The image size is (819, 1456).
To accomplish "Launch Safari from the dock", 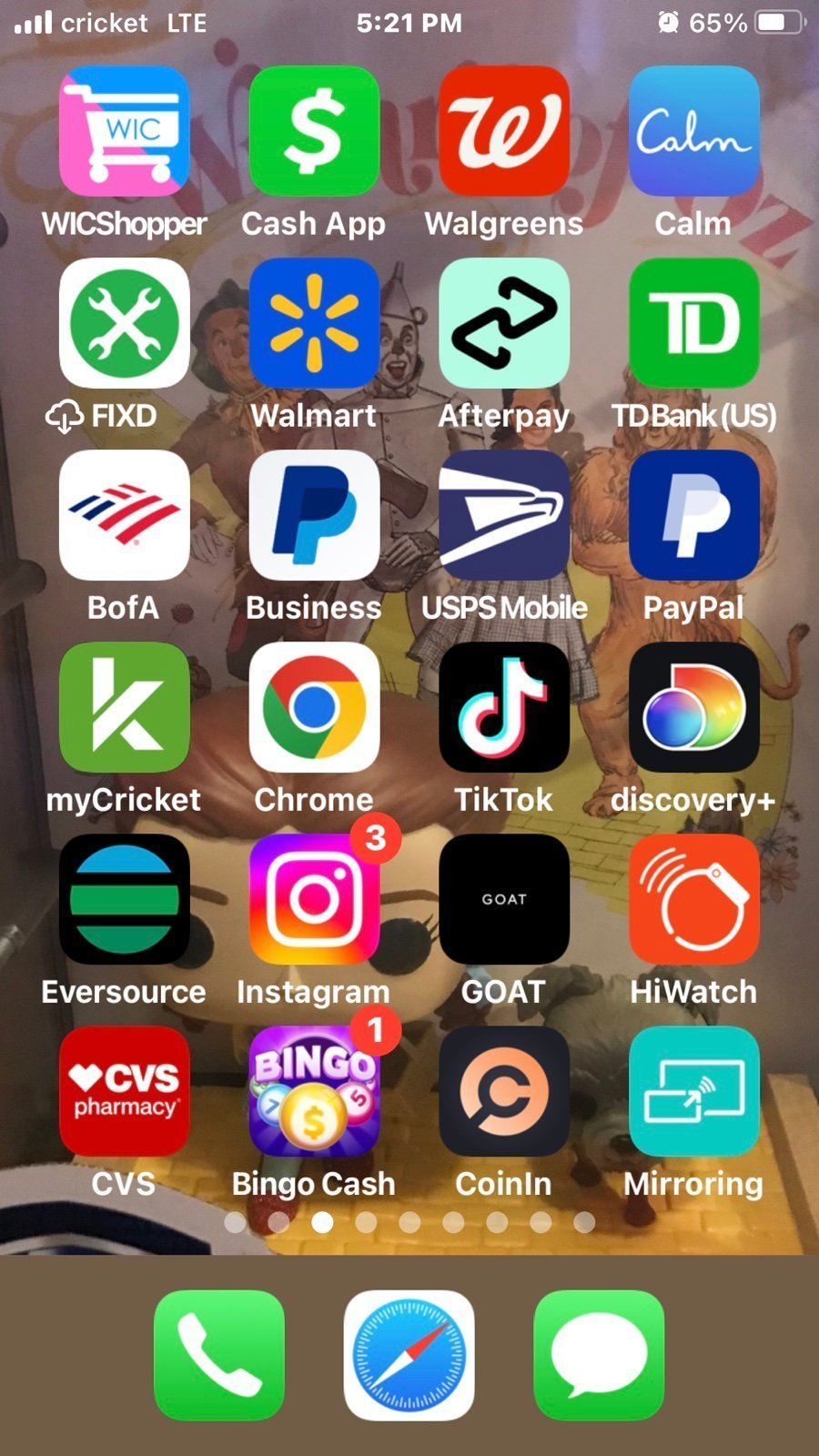I will pyautogui.click(x=409, y=1355).
